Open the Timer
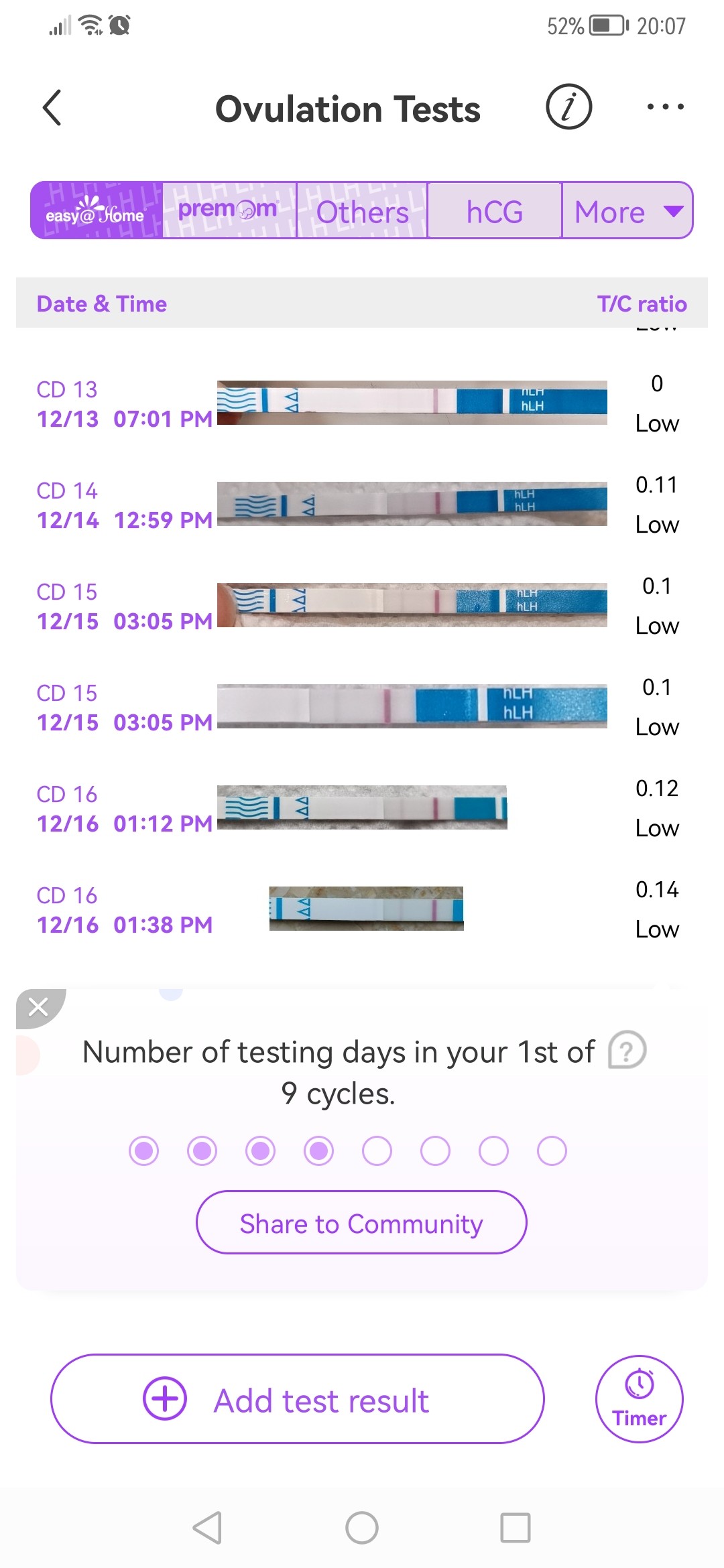724x1568 pixels. pos(639,1399)
